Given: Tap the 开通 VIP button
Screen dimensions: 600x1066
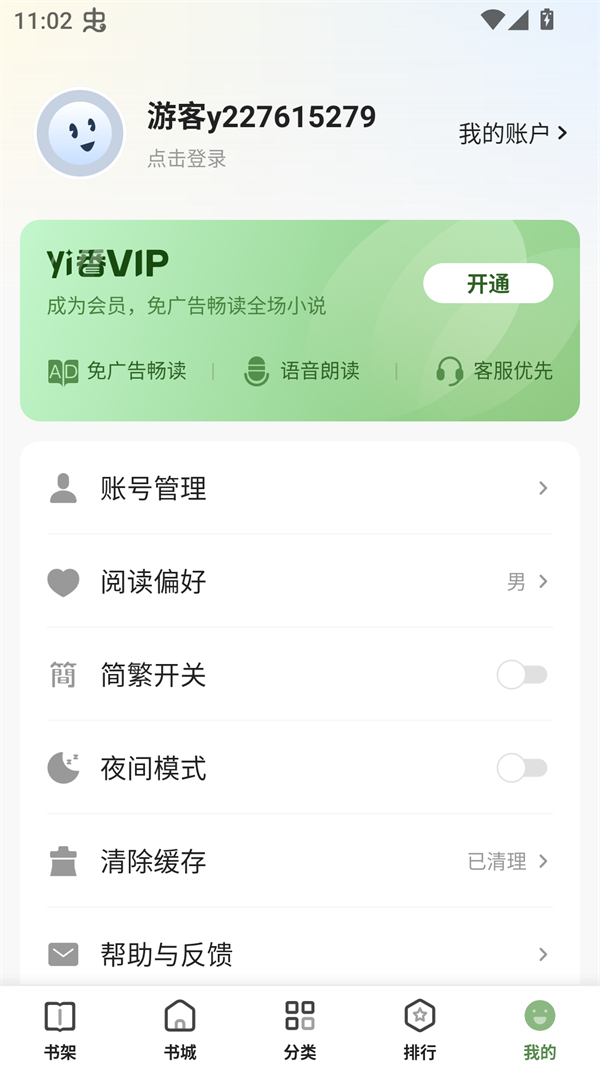Looking at the screenshot, I should coord(488,284).
